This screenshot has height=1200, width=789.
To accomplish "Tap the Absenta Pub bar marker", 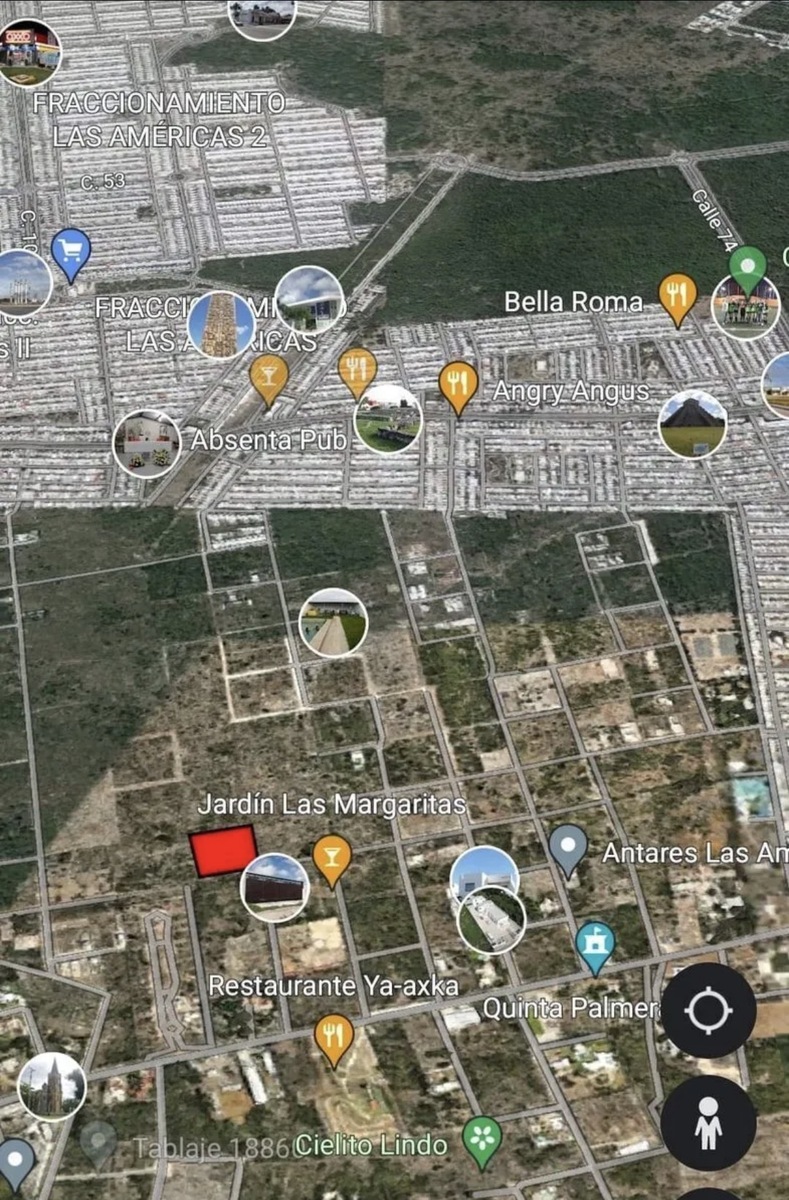I will [x=268, y=375].
